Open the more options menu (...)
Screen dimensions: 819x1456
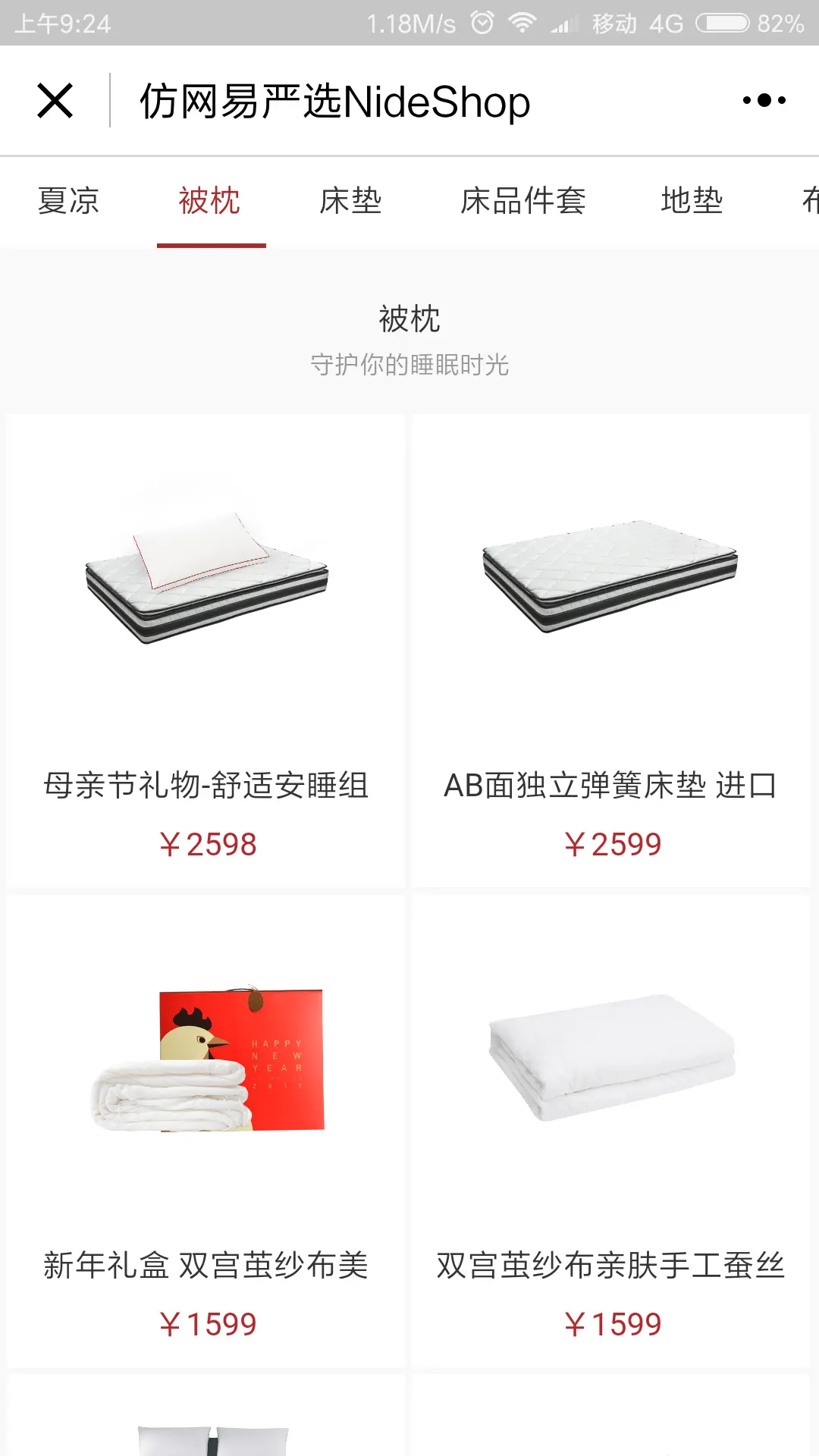764,101
